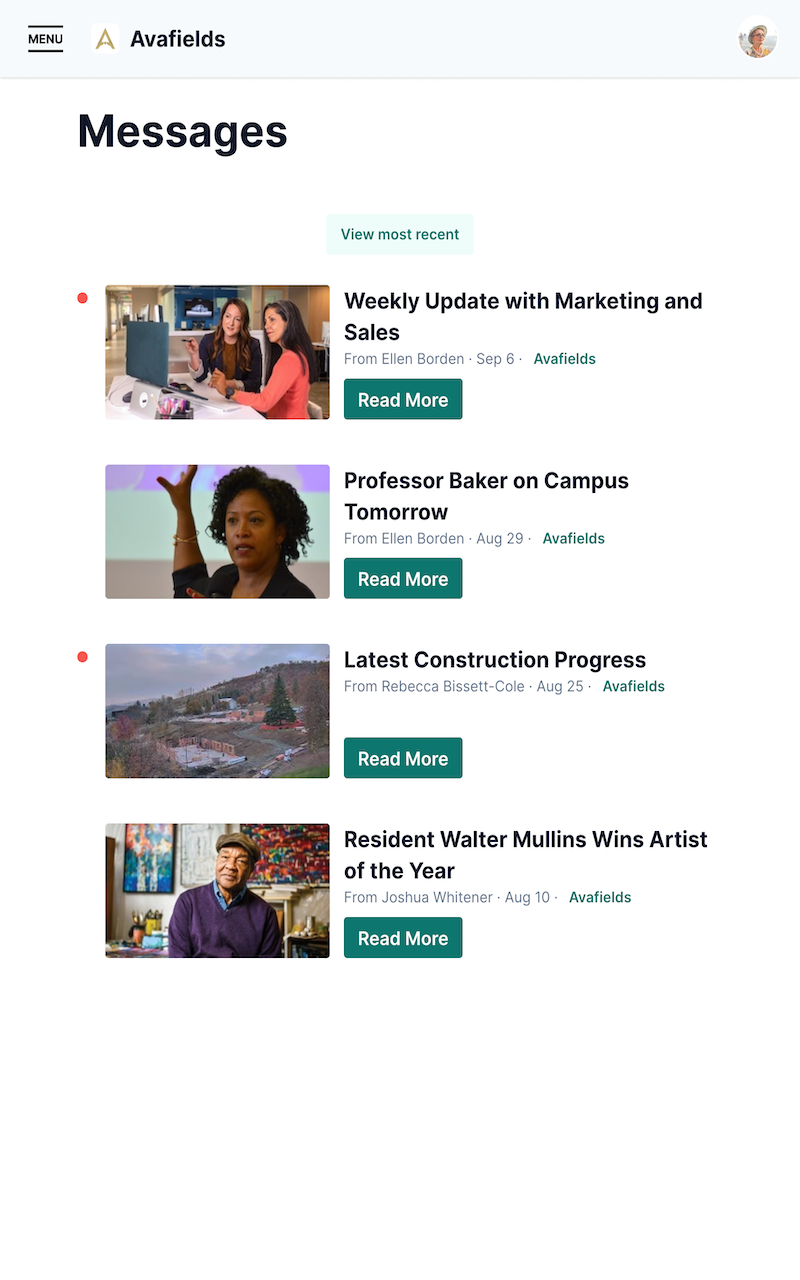Read more of Weekly Update with Marketing and Sales
This screenshot has width=800, height=1280.
click(x=403, y=400)
